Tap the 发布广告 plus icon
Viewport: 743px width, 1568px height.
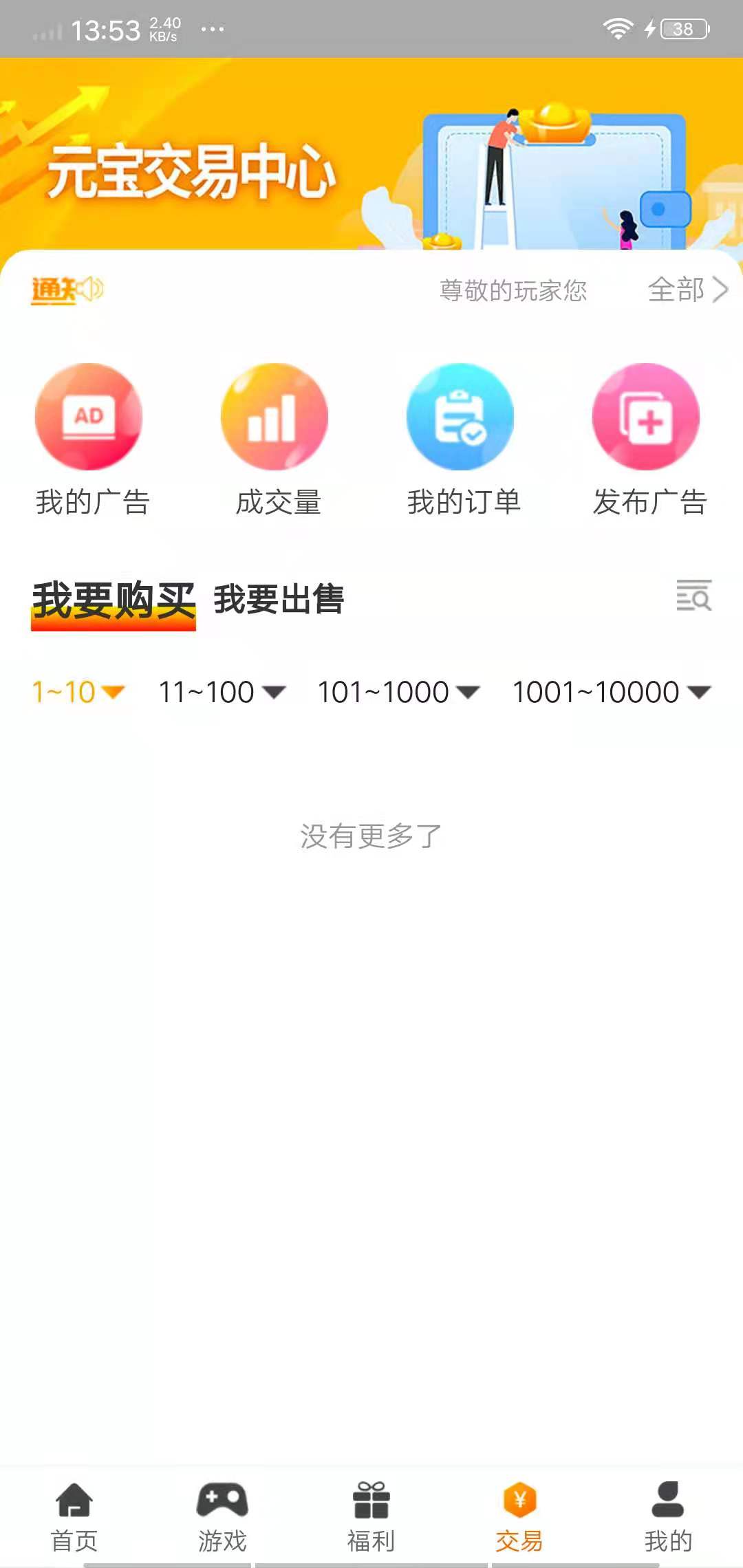point(646,417)
